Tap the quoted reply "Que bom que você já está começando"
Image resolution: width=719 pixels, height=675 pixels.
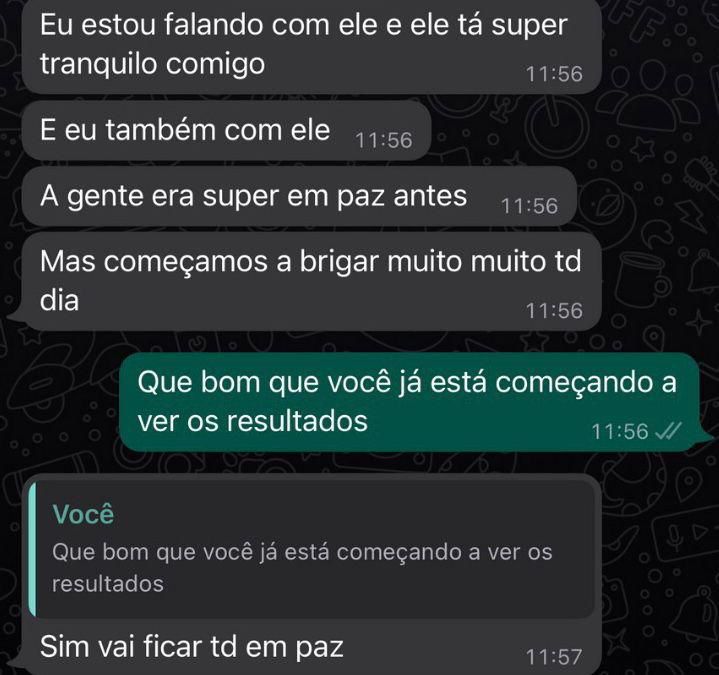[x=310, y=552]
